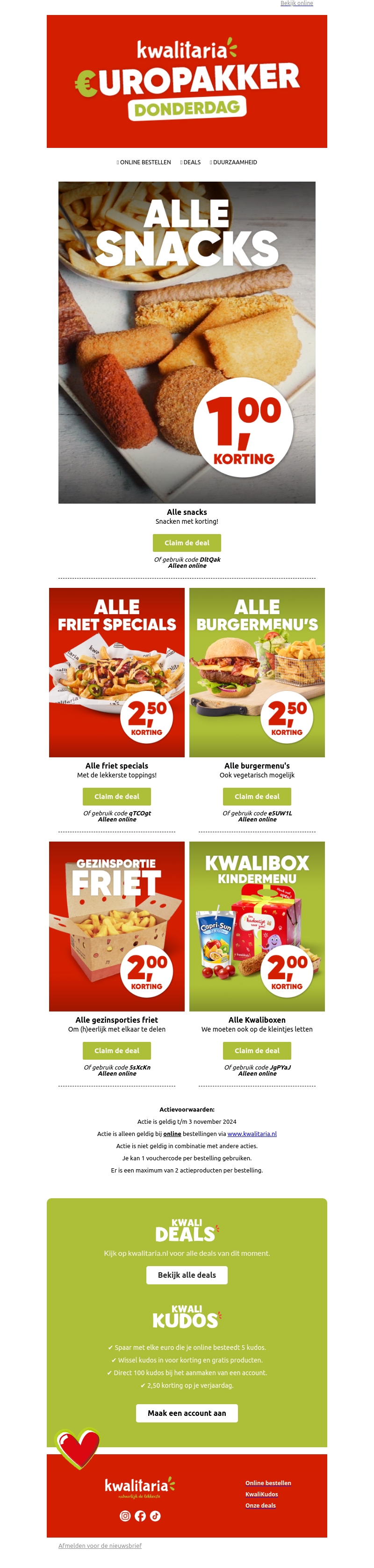Go to Online Bestellen
374x1568 pixels.
145,162
